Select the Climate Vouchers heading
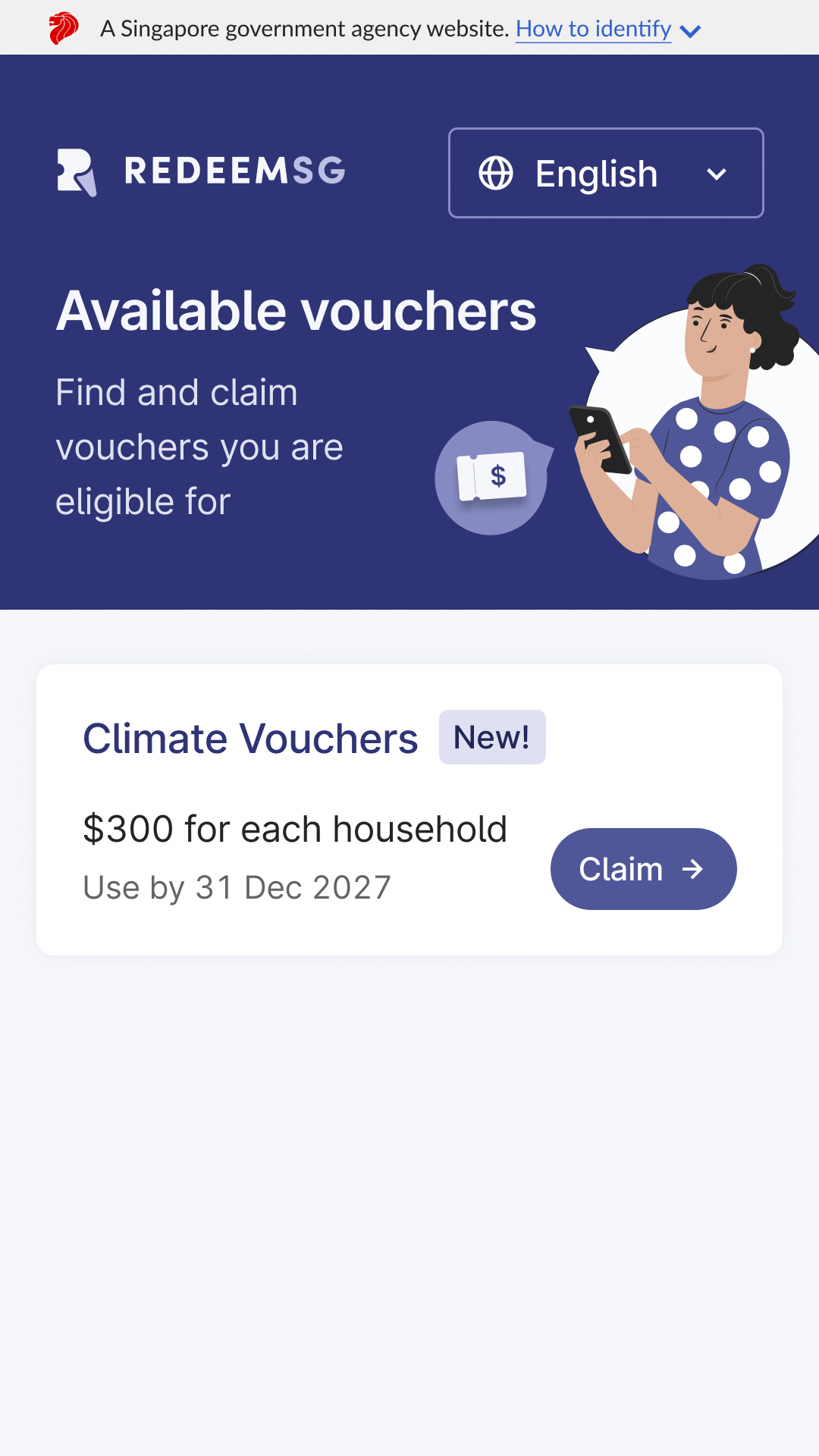The image size is (819, 1456). coord(250,737)
